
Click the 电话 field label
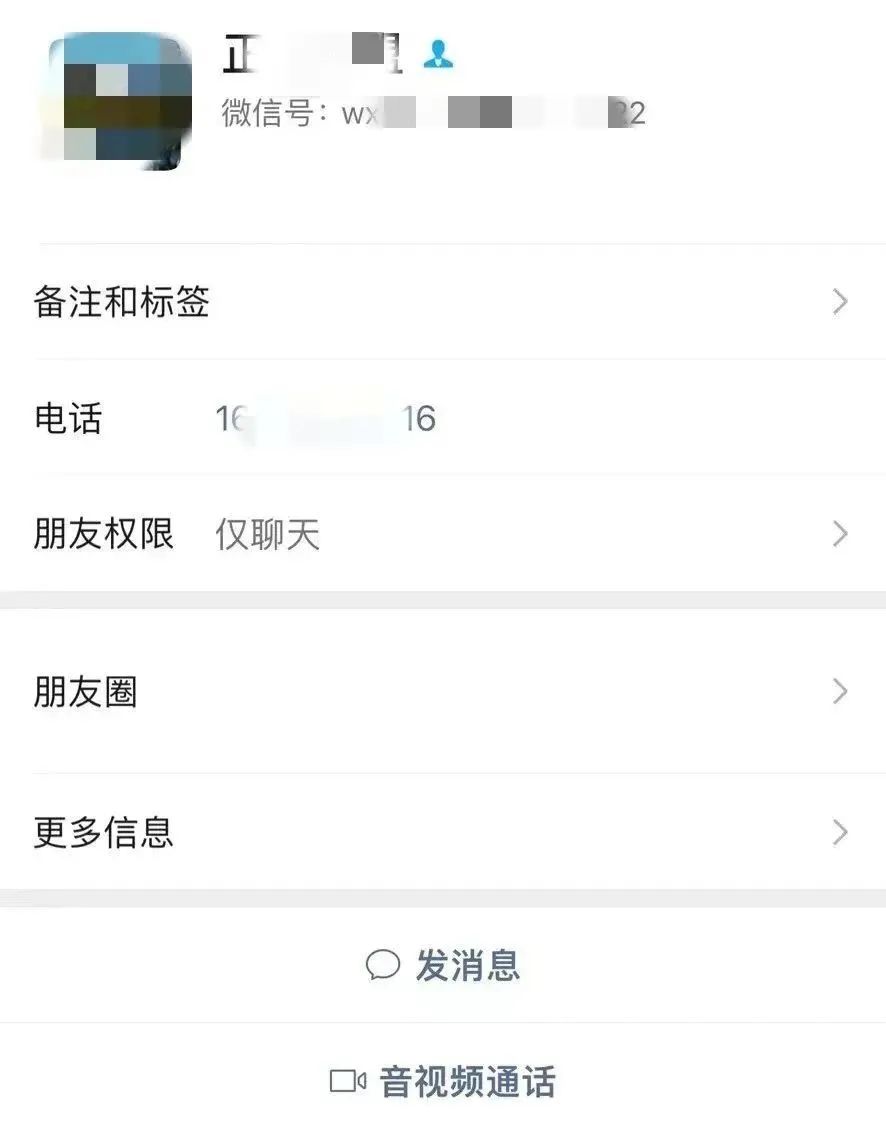click(x=70, y=420)
